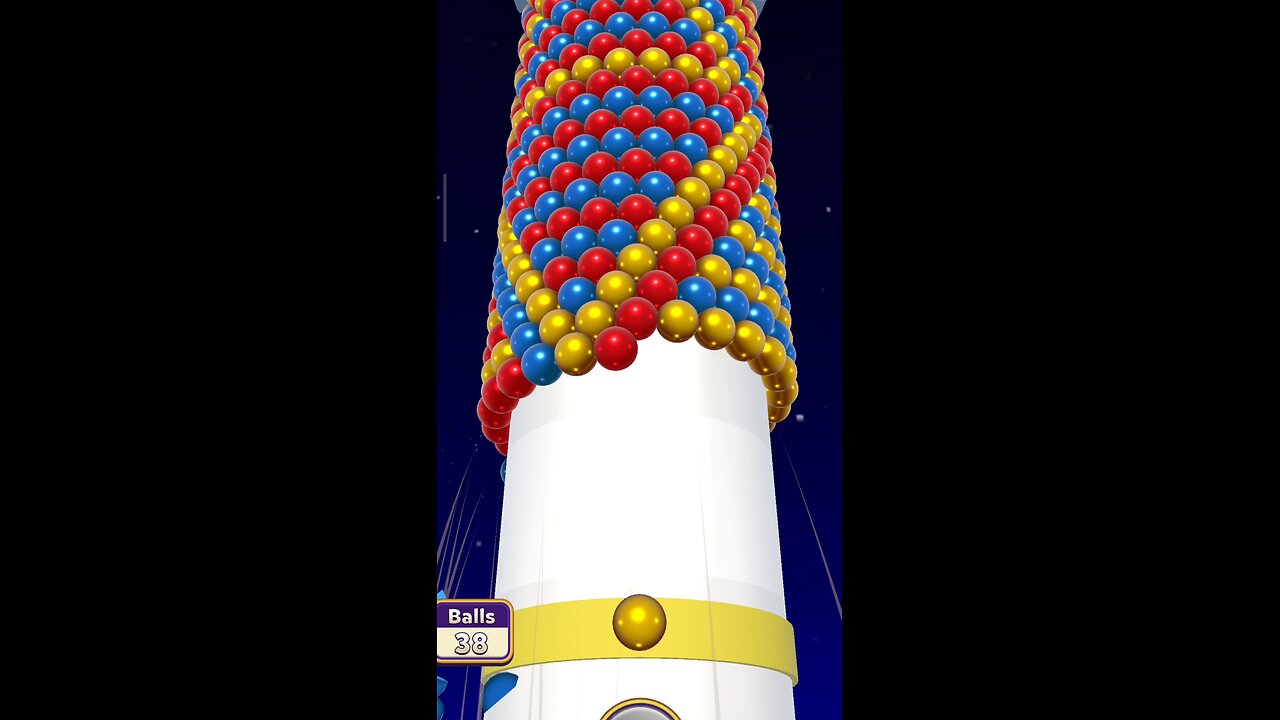Tap the gold shooter ball on the yellow band

tap(639, 622)
